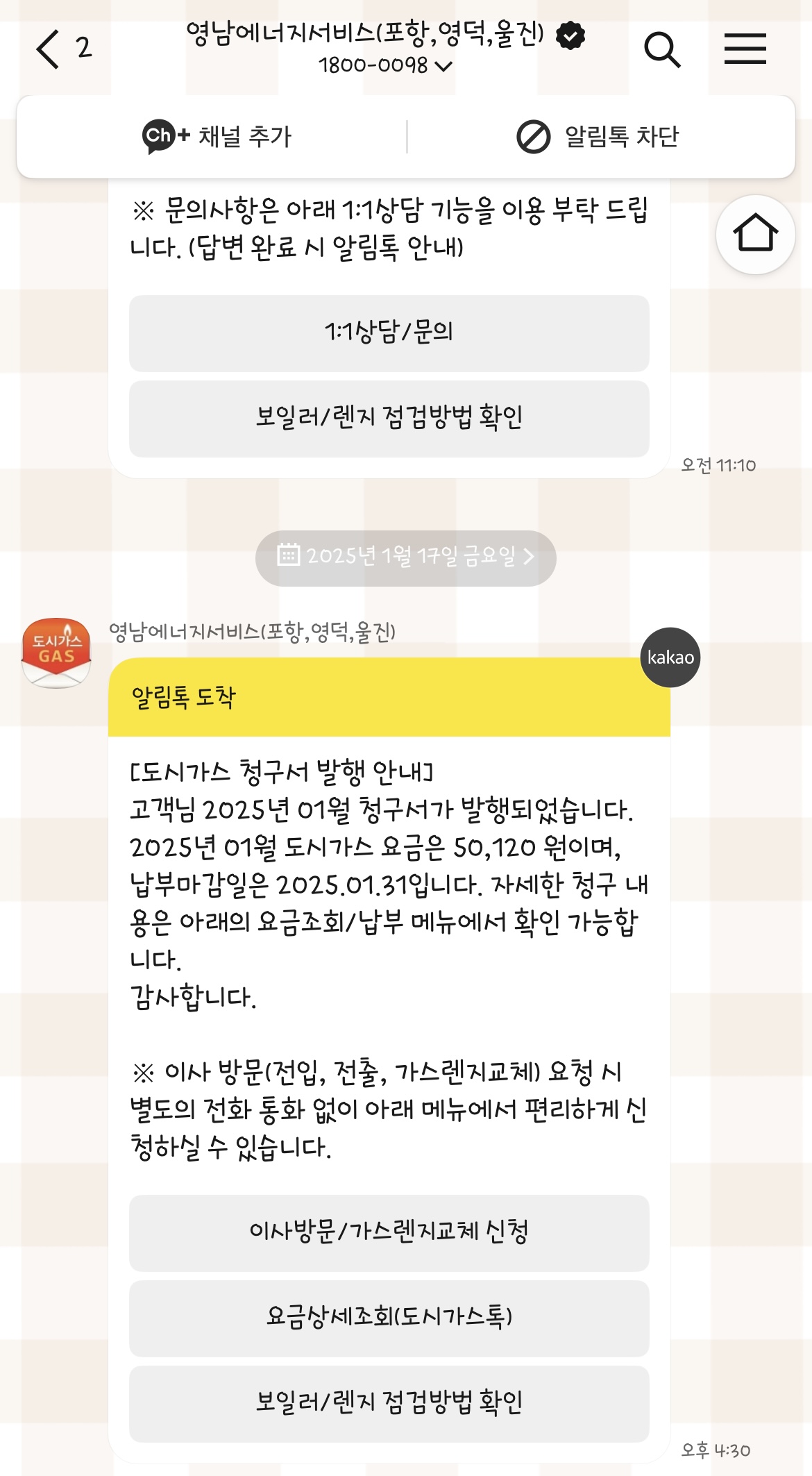Block alerts with 알림톡 차단
This screenshot has height=1476, width=812.
point(598,136)
